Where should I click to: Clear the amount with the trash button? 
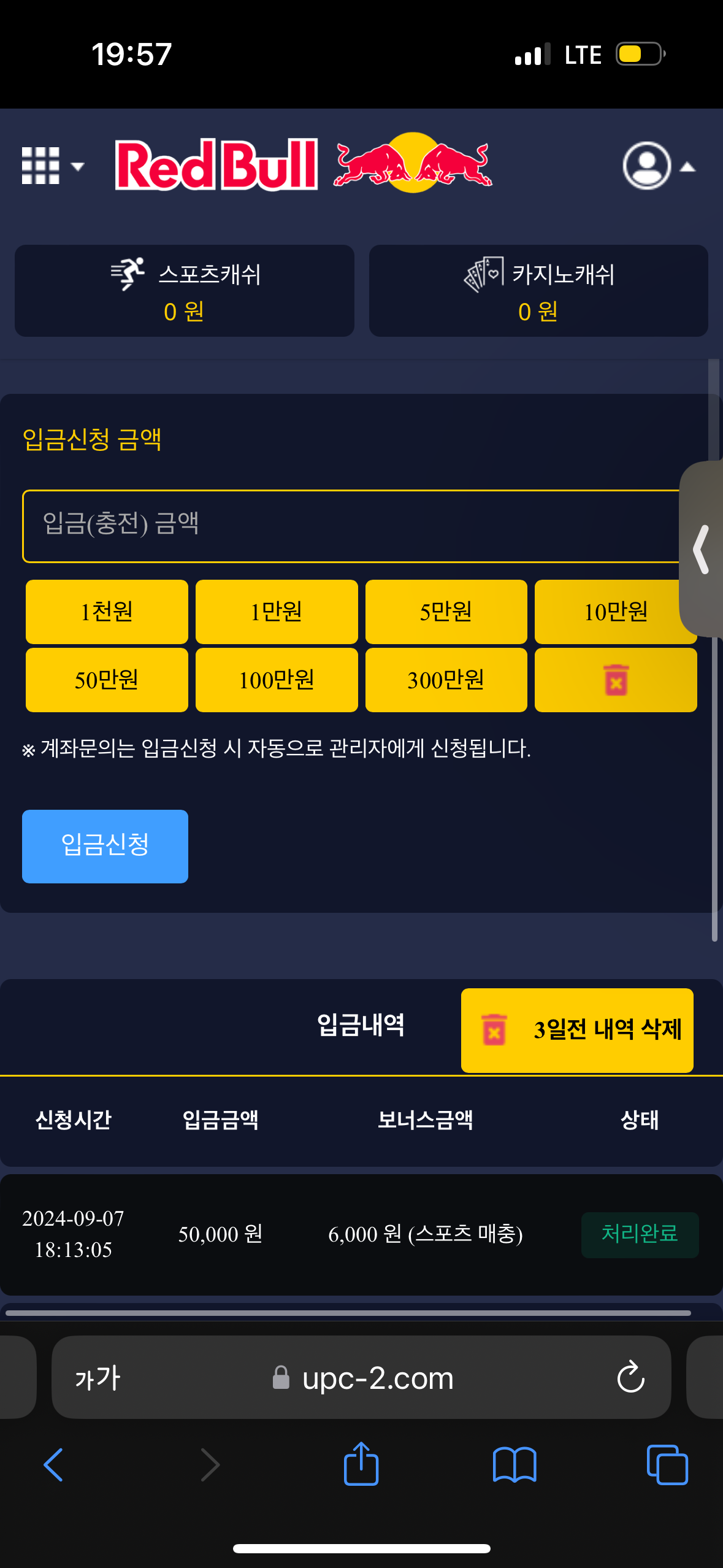pos(616,680)
